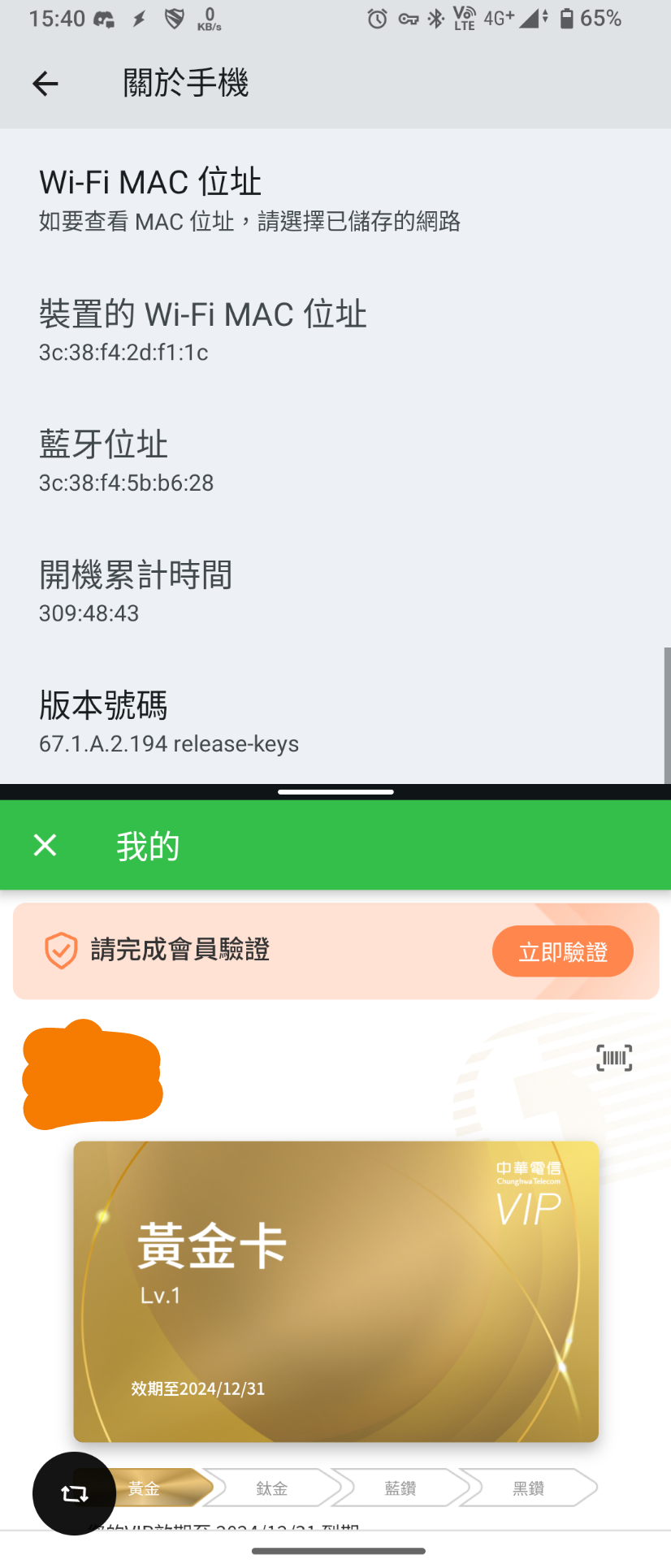Tap the black swap split-screen button
Image resolution: width=671 pixels, height=1568 pixels.
(74, 1493)
